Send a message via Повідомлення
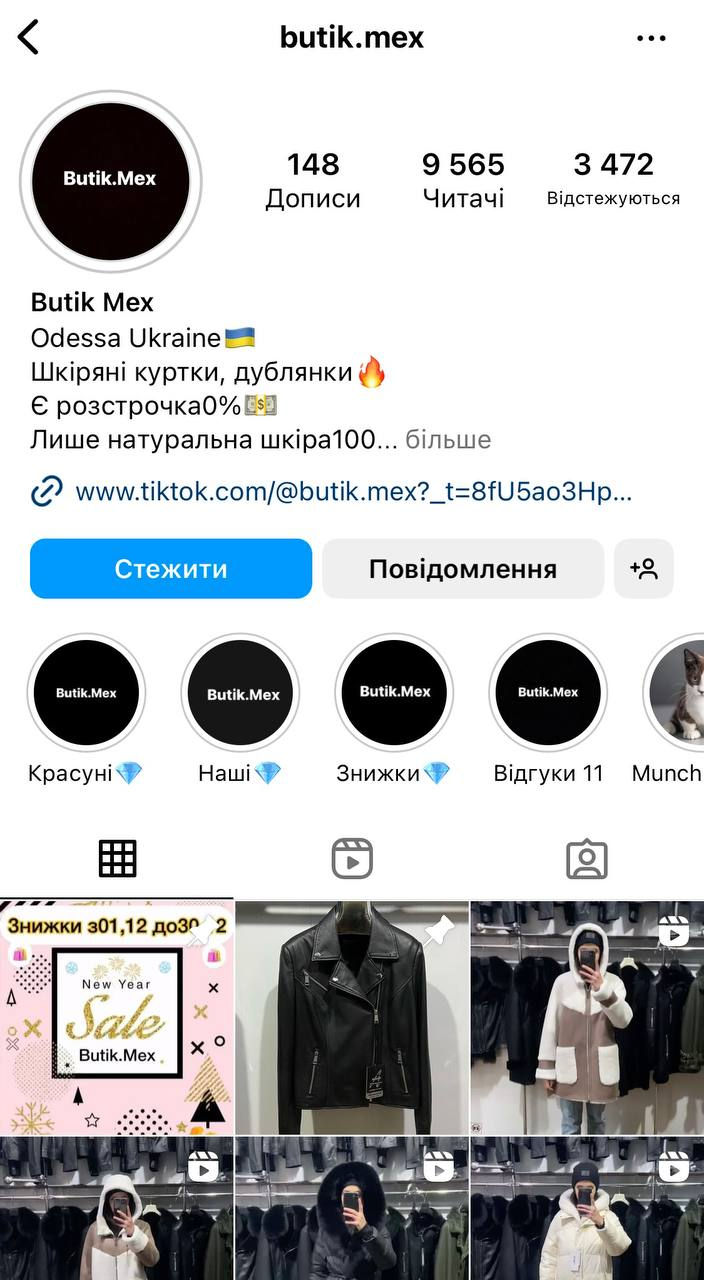704x1280 pixels. 463,569
